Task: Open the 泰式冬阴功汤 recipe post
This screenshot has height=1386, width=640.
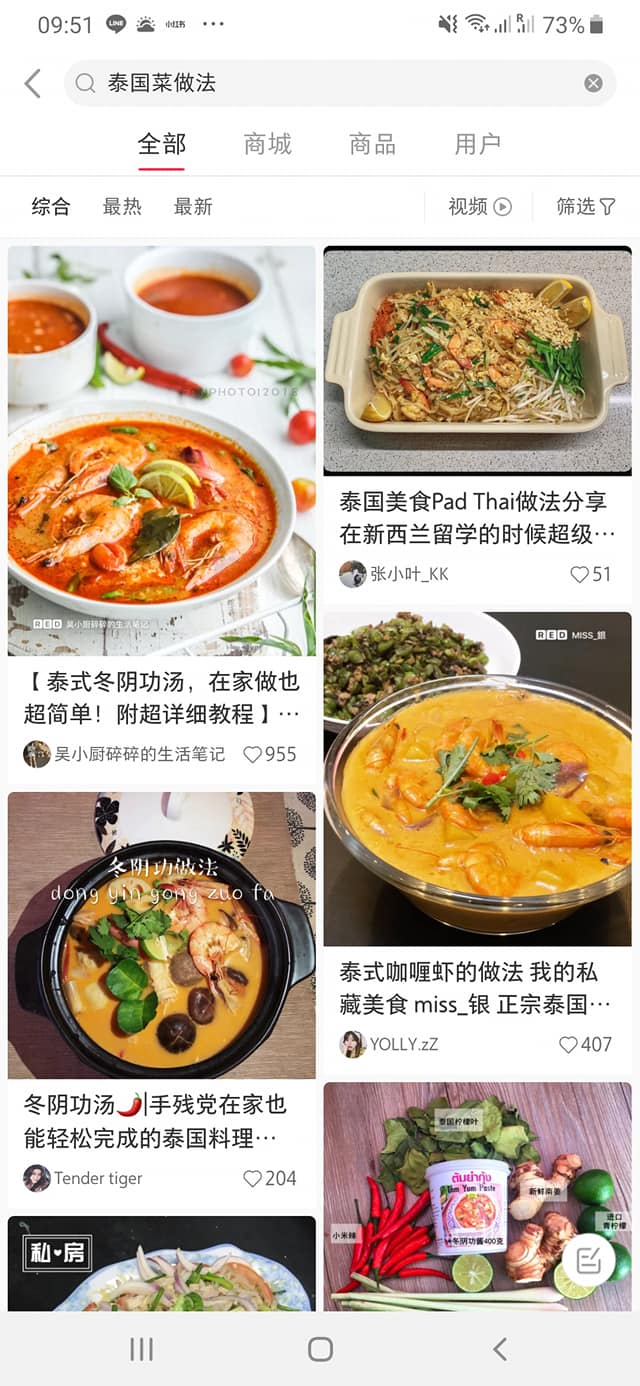Action: tap(161, 450)
